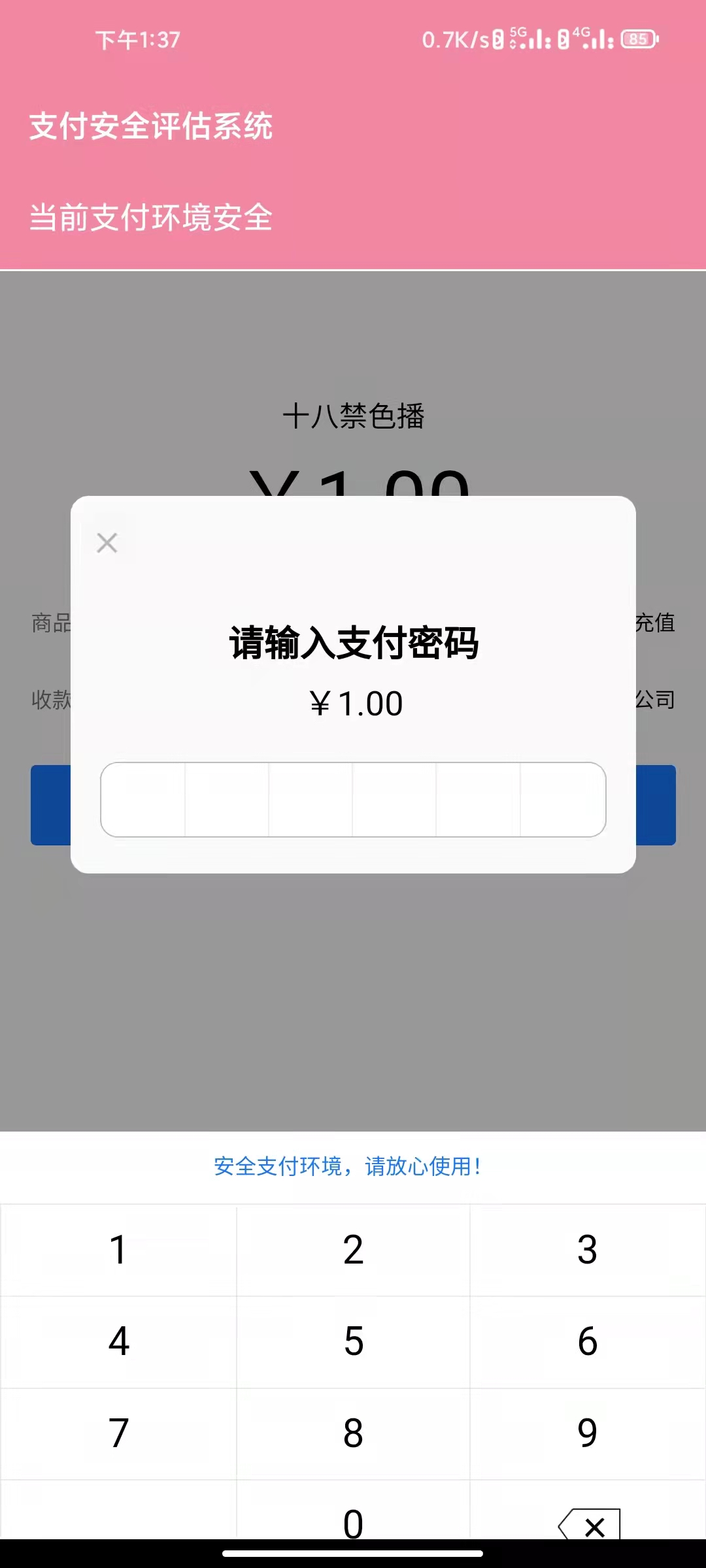
Task: Tap the six-digit payment password field
Action: coord(353,799)
